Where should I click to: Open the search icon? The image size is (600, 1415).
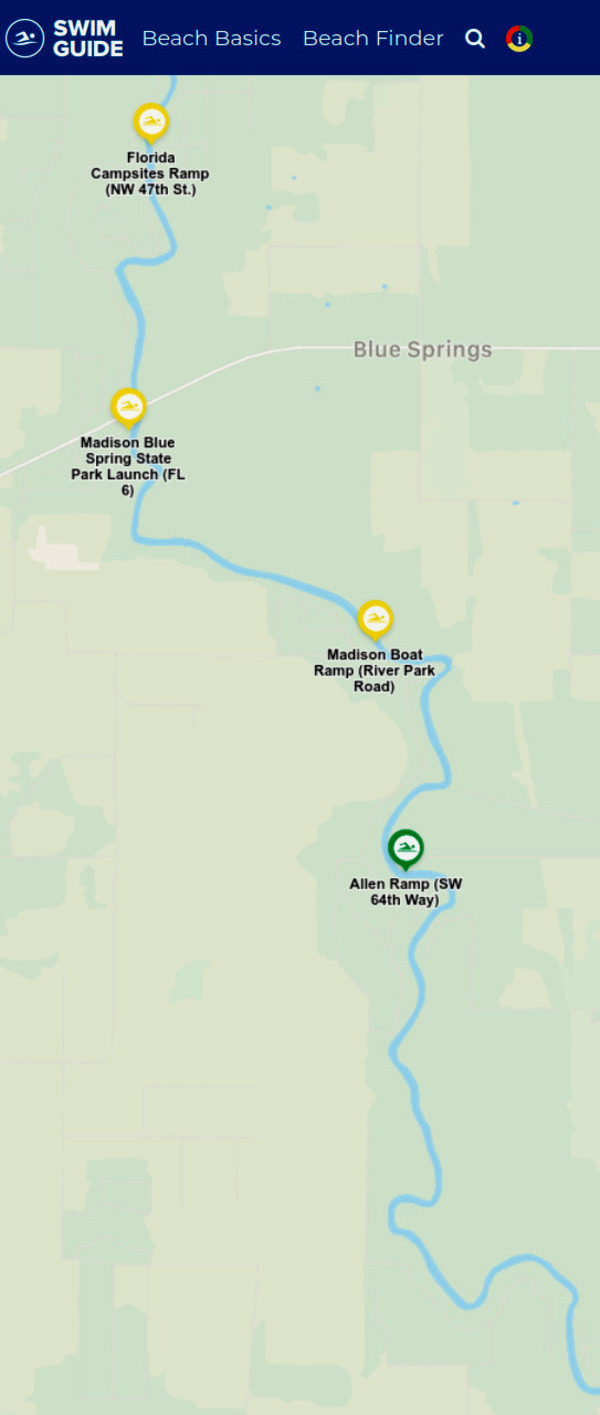point(475,39)
